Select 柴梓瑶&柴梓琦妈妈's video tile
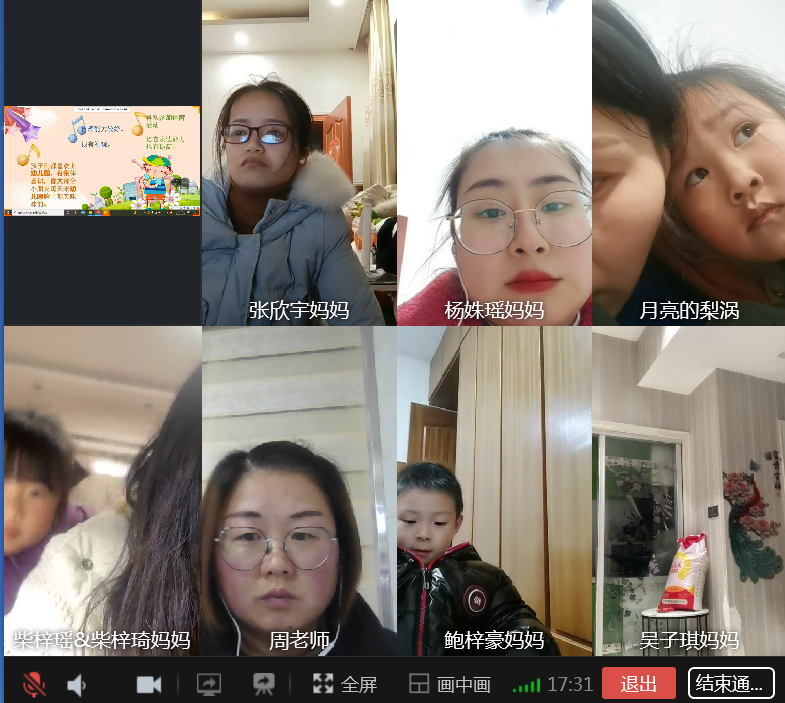The image size is (785, 703). pyautogui.click(x=102, y=490)
